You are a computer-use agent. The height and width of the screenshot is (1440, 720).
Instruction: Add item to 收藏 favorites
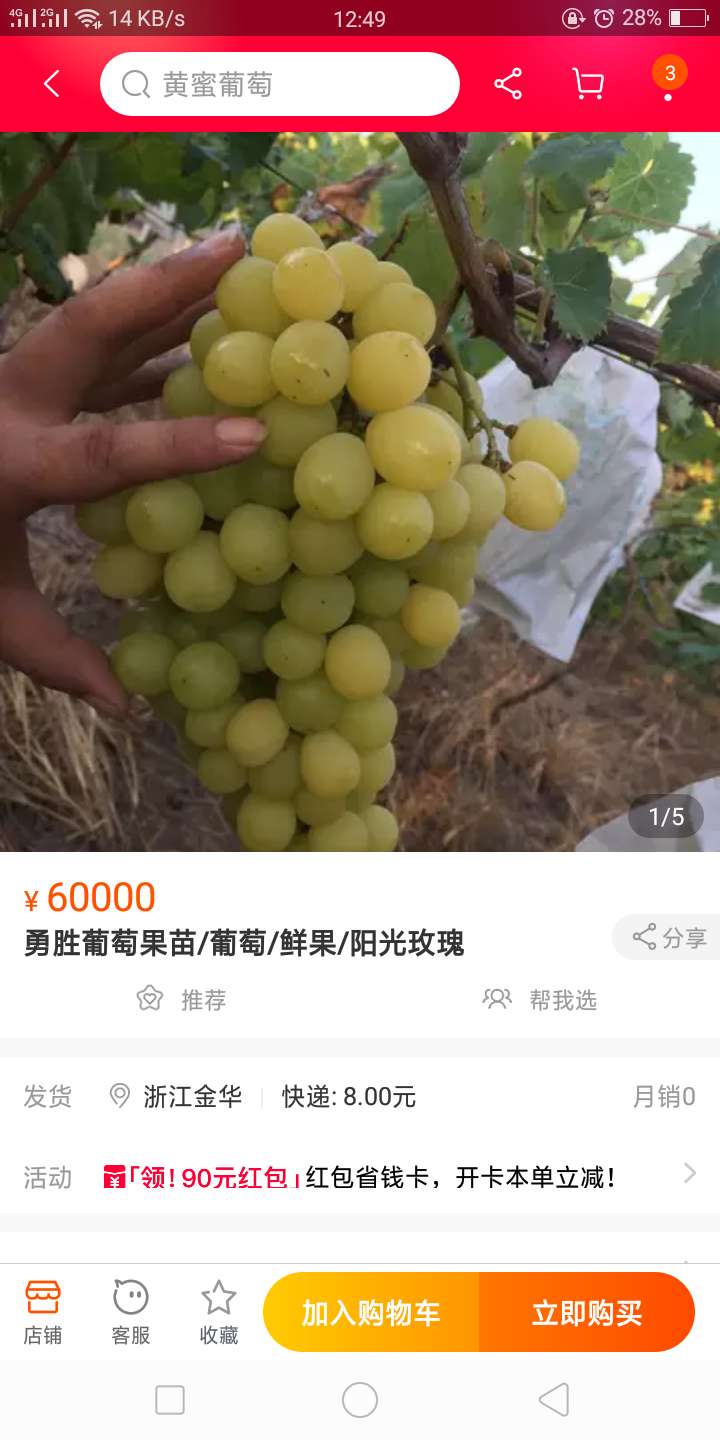pos(219,1313)
